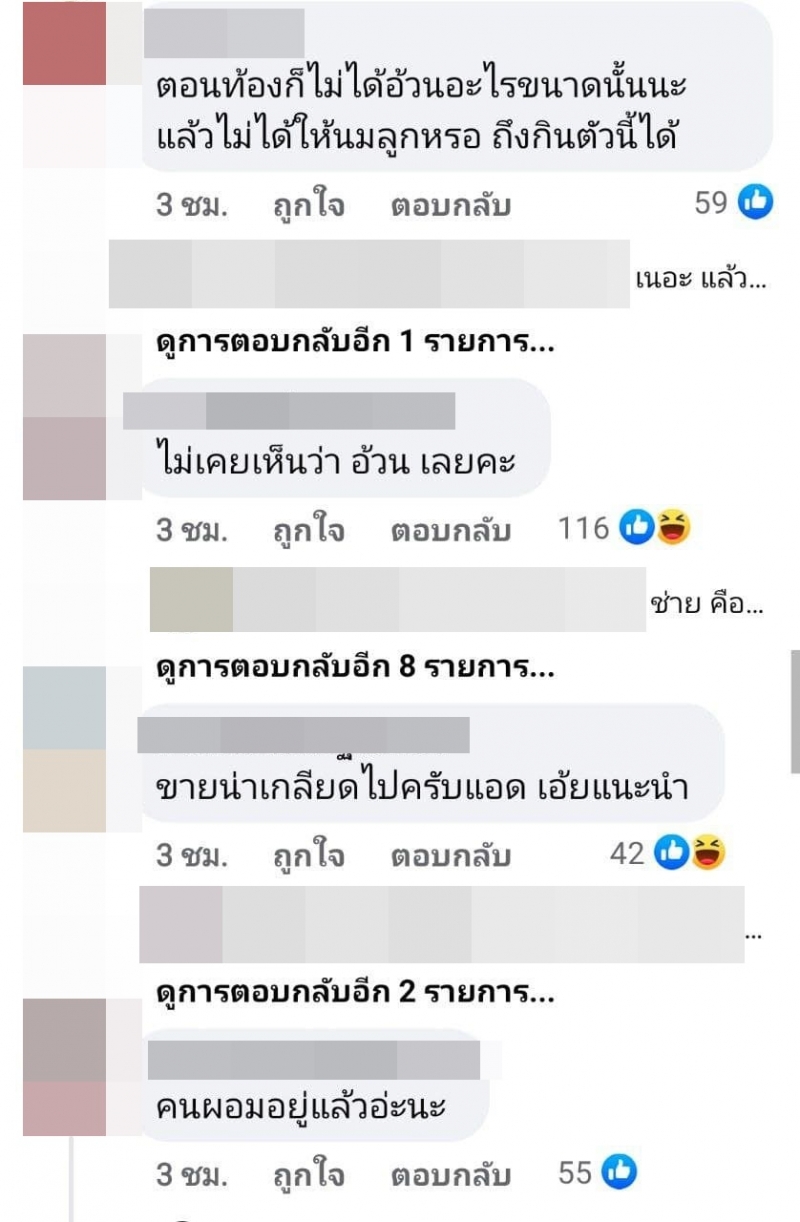Like the comment beginning 'ขายน่าเกลียดไปครับแอด'
800x1222 pixels.
pos(309,855)
